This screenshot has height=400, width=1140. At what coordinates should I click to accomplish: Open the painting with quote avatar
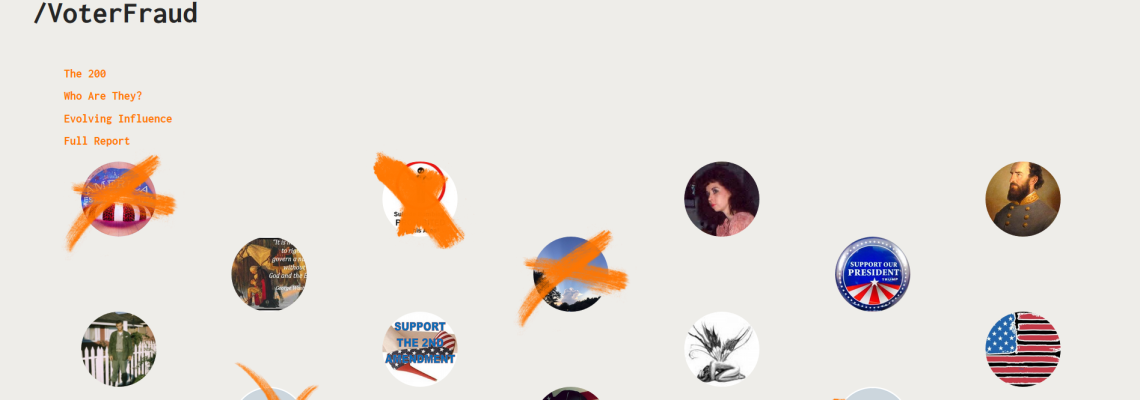pos(268,274)
